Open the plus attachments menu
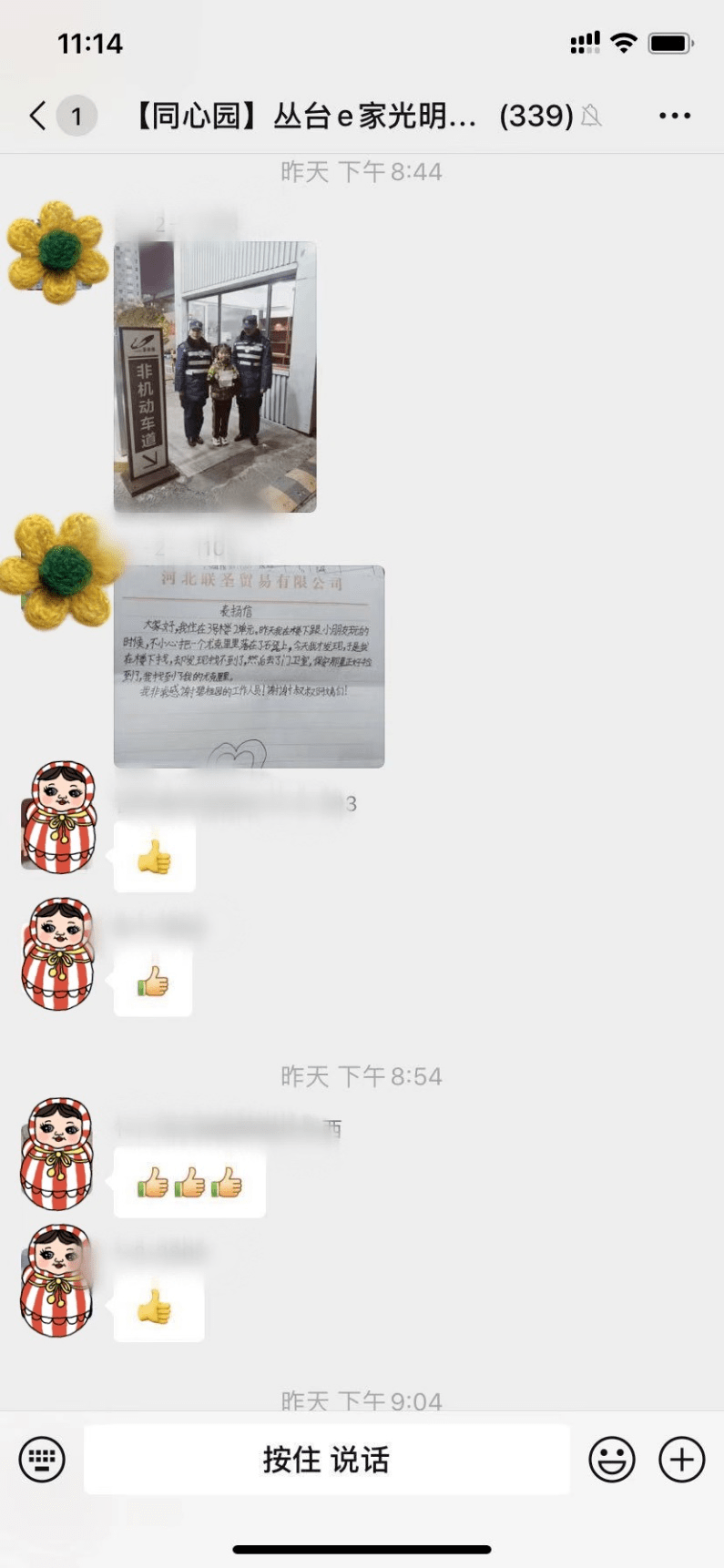This screenshot has width=724, height=1568. [x=681, y=1460]
